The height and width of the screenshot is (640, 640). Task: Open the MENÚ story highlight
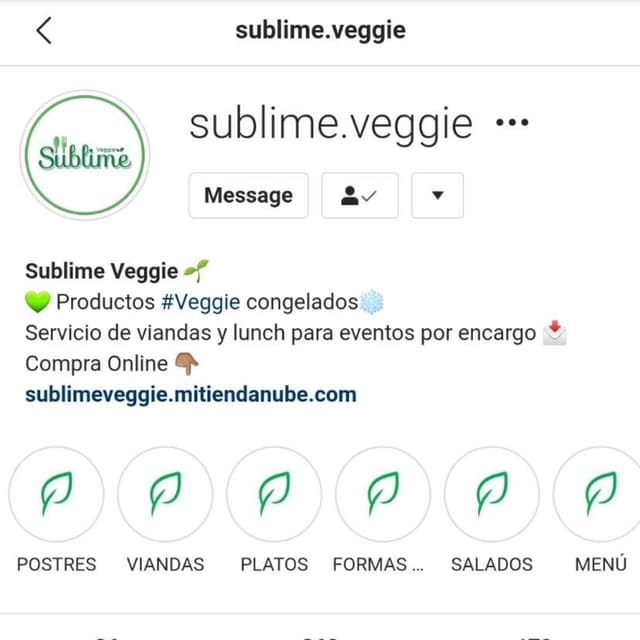pyautogui.click(x=600, y=494)
